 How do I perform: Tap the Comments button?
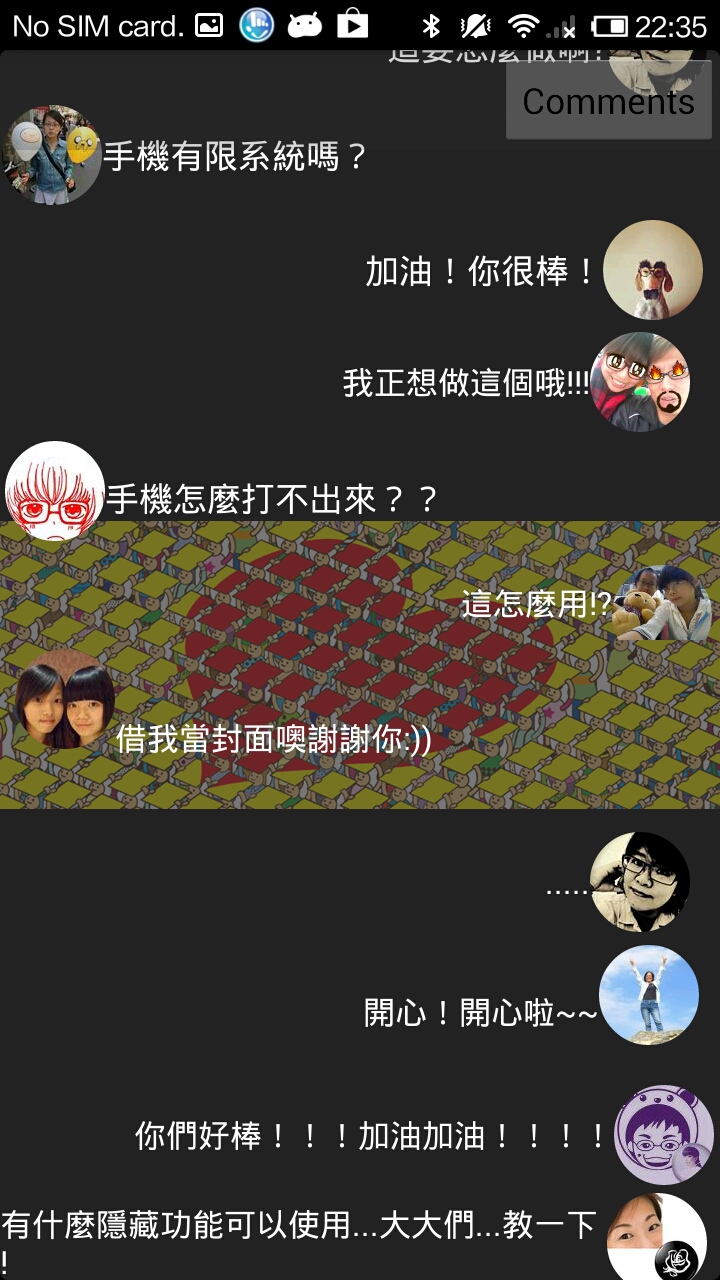[608, 101]
